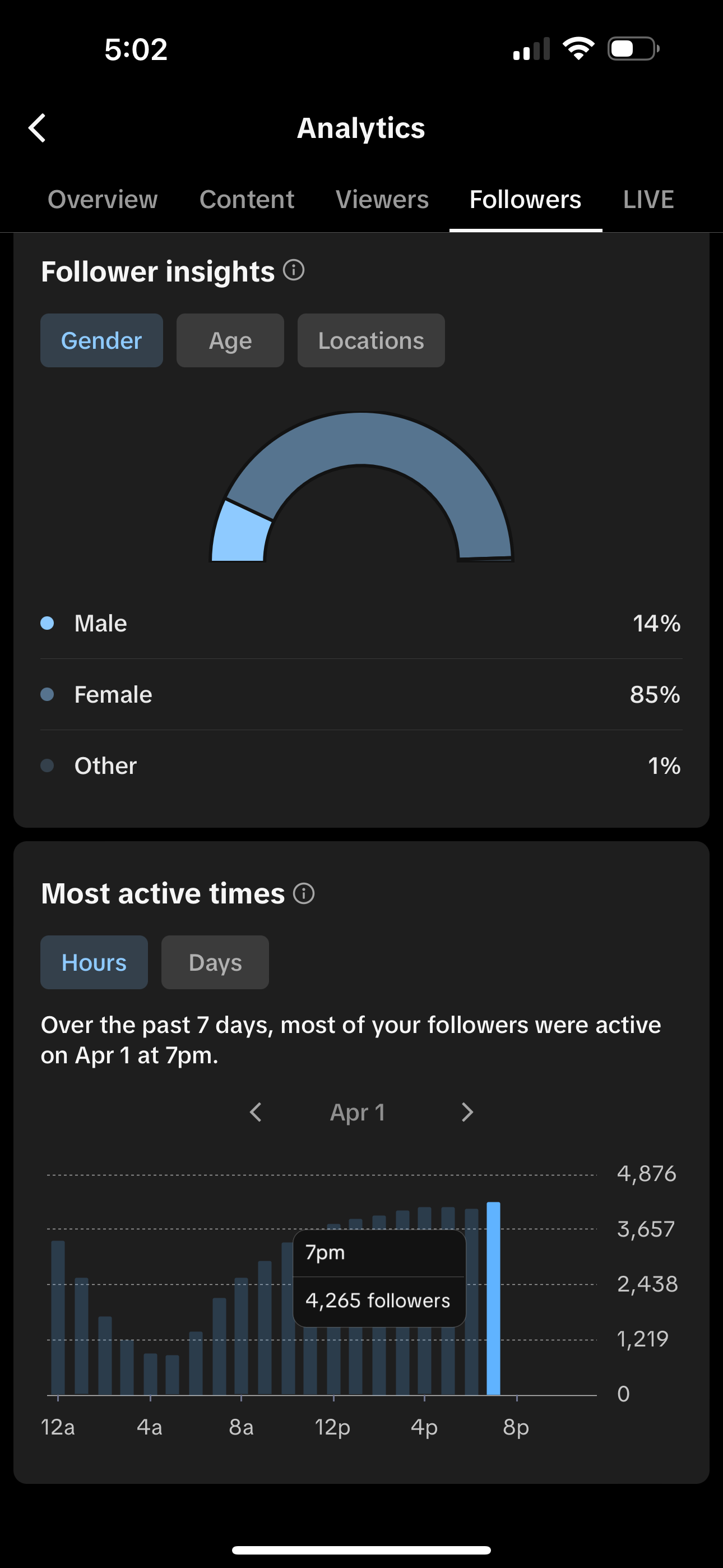The width and height of the screenshot is (723, 1568).
Task: Go back from Analytics
Action: pos(37,128)
